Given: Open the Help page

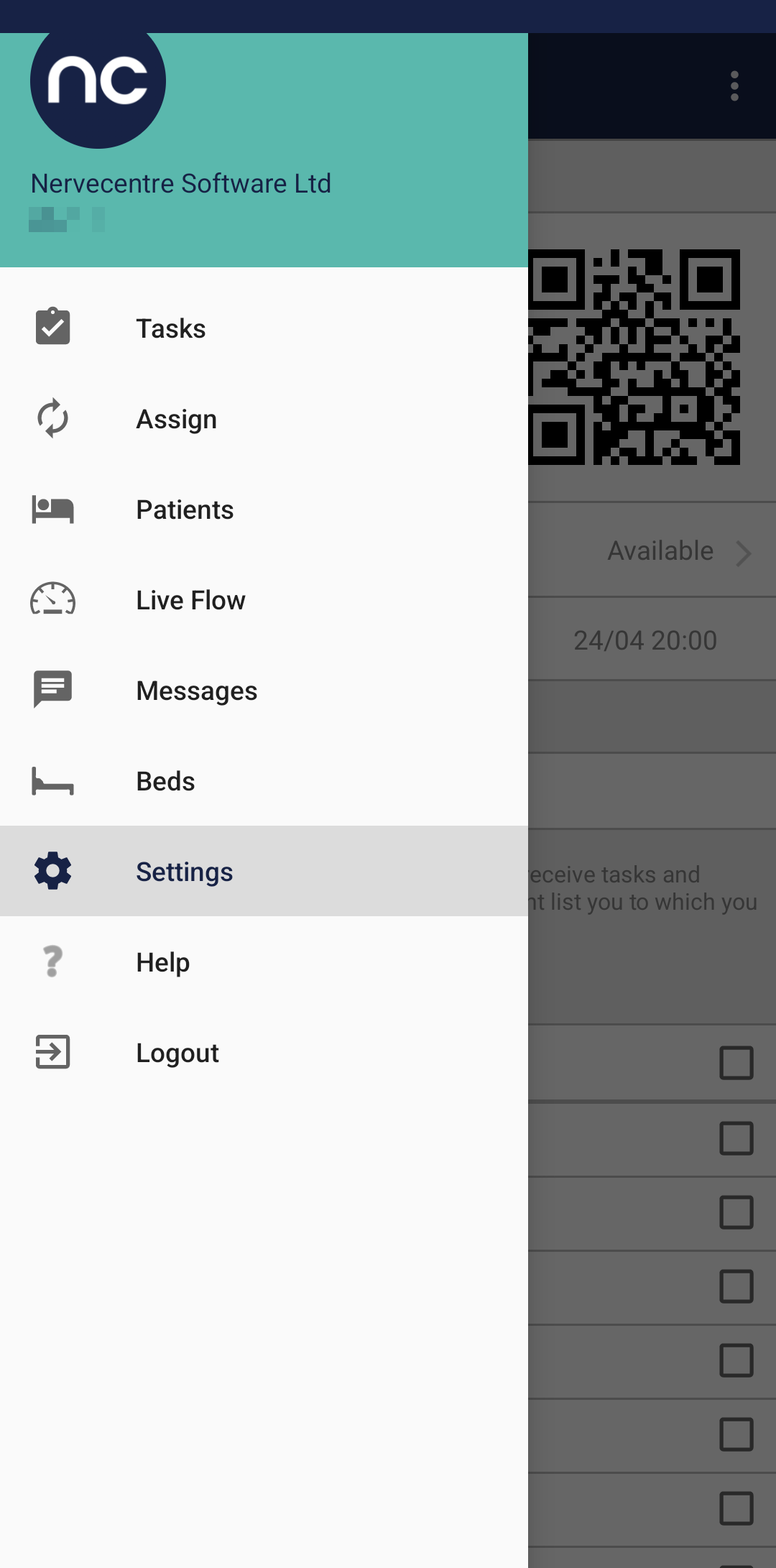Looking at the screenshot, I should pyautogui.click(x=163, y=962).
